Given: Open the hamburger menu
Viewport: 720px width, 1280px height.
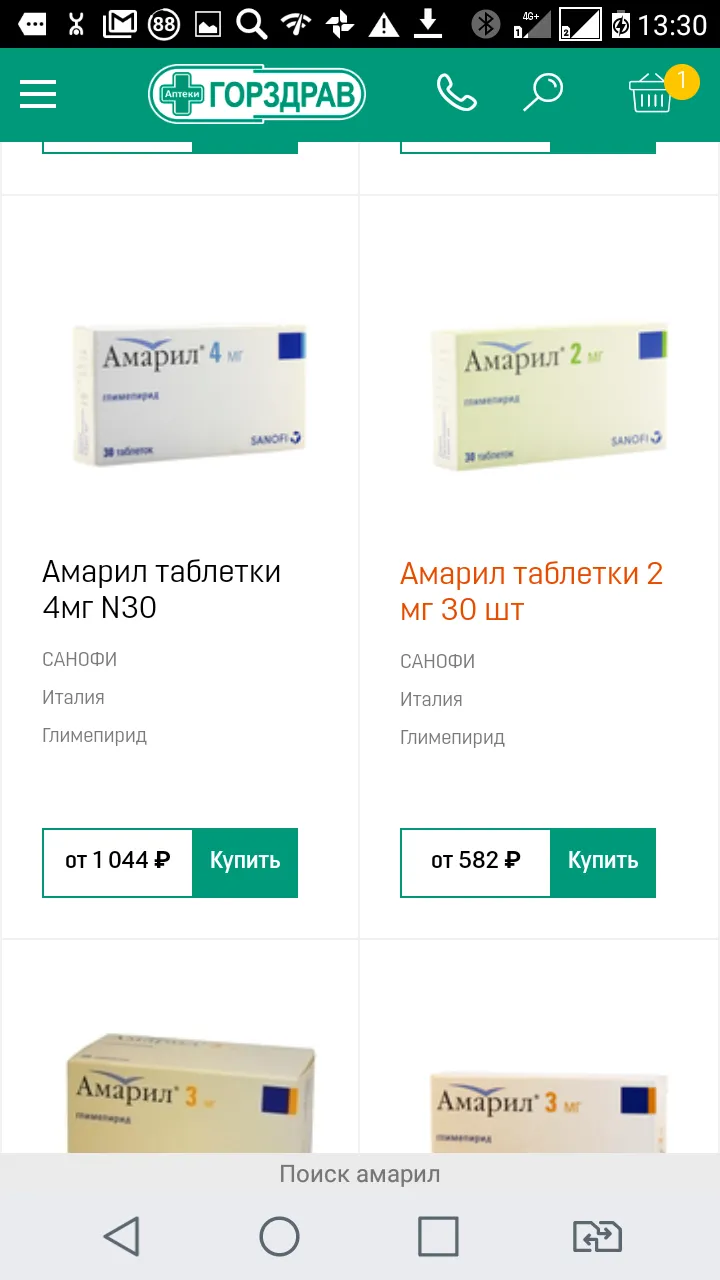Looking at the screenshot, I should click(38, 95).
